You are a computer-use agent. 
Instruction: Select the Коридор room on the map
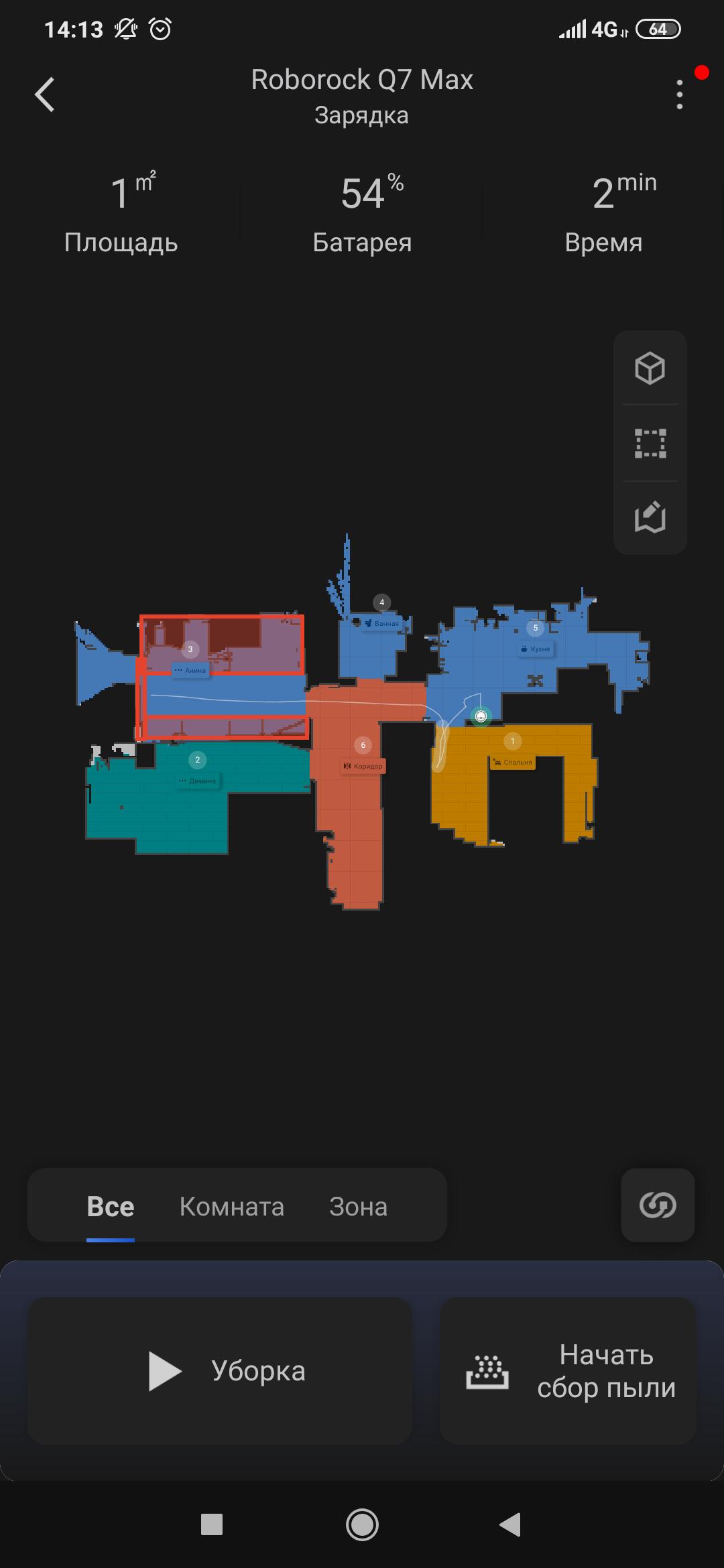363,765
